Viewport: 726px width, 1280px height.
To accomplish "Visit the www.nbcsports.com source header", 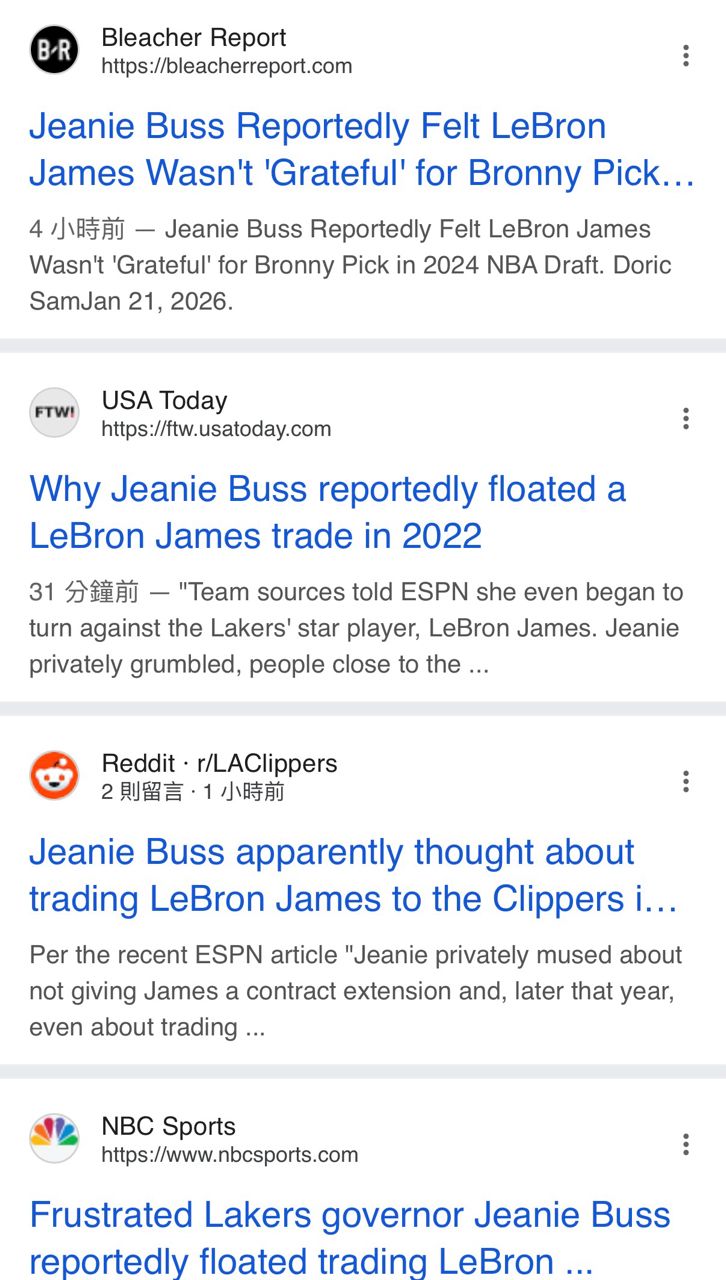I will 229,1139.
